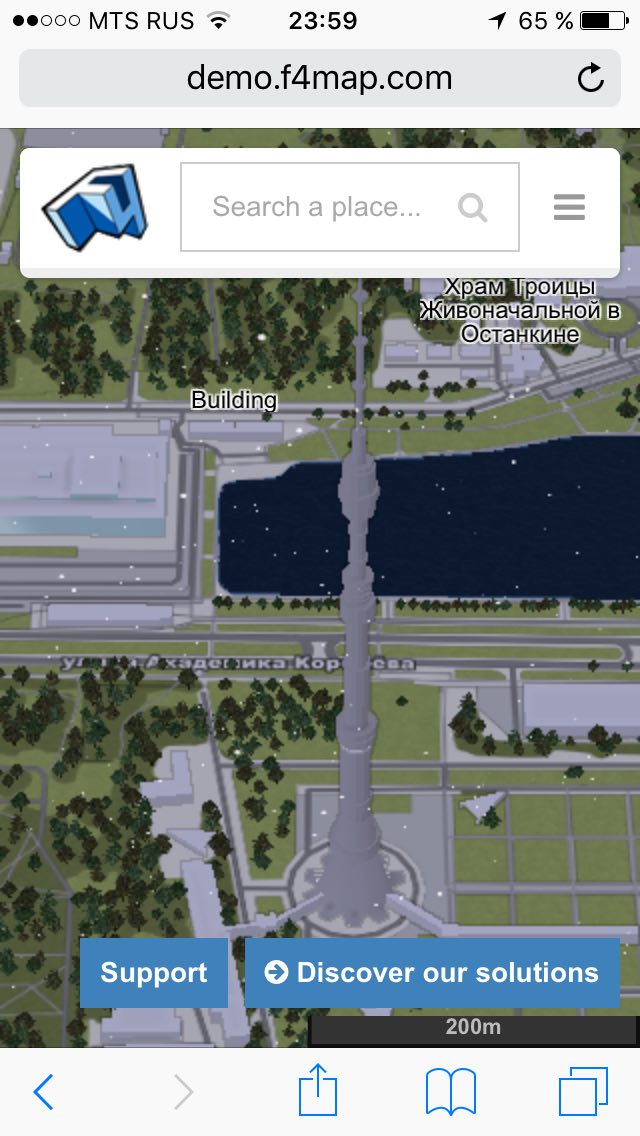Open Safari bookmarks
Image resolution: width=640 pixels, height=1136 pixels.
[450, 1092]
